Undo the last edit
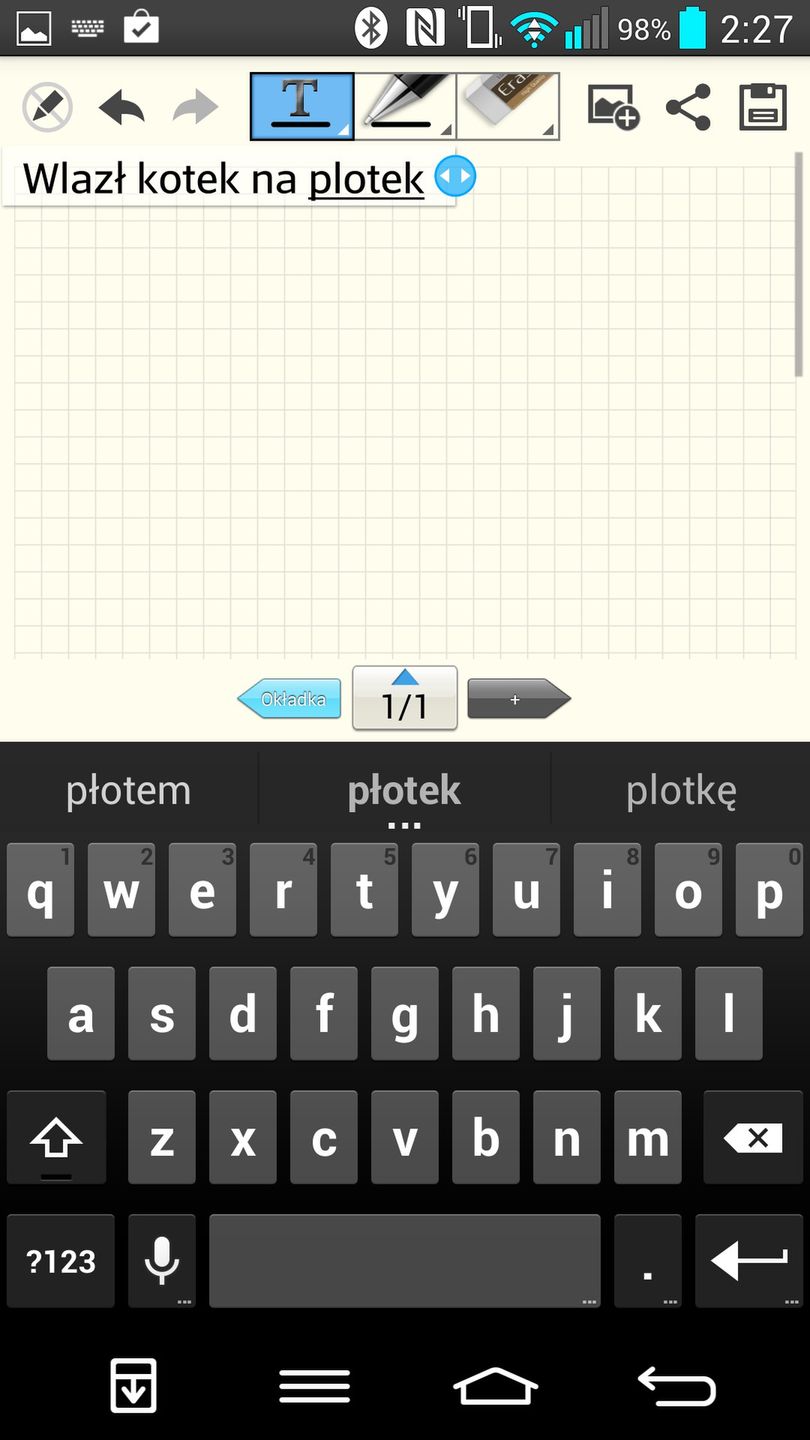 click(x=122, y=107)
